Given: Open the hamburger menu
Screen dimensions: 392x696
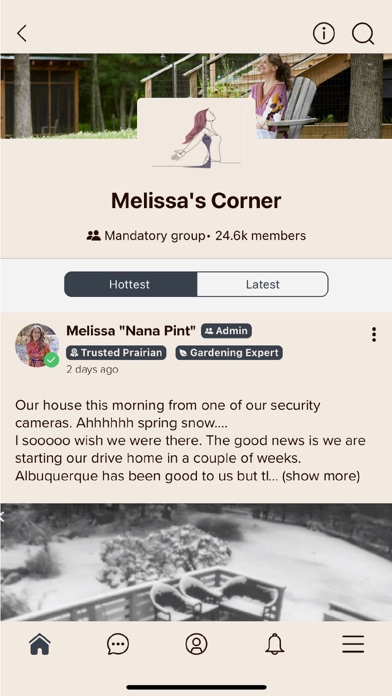Looking at the screenshot, I should coord(353,644).
